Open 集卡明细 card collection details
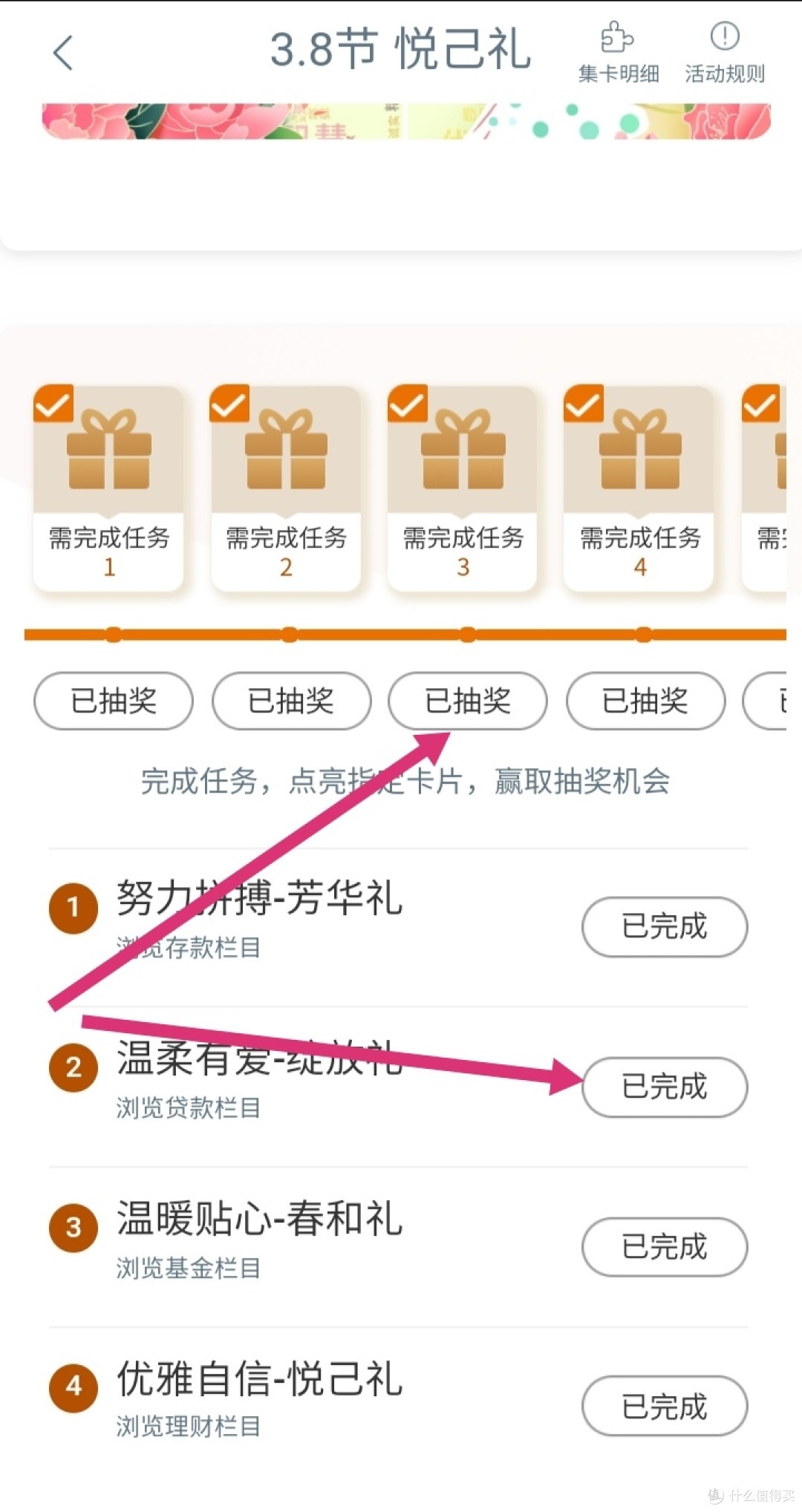 pyautogui.click(x=619, y=53)
